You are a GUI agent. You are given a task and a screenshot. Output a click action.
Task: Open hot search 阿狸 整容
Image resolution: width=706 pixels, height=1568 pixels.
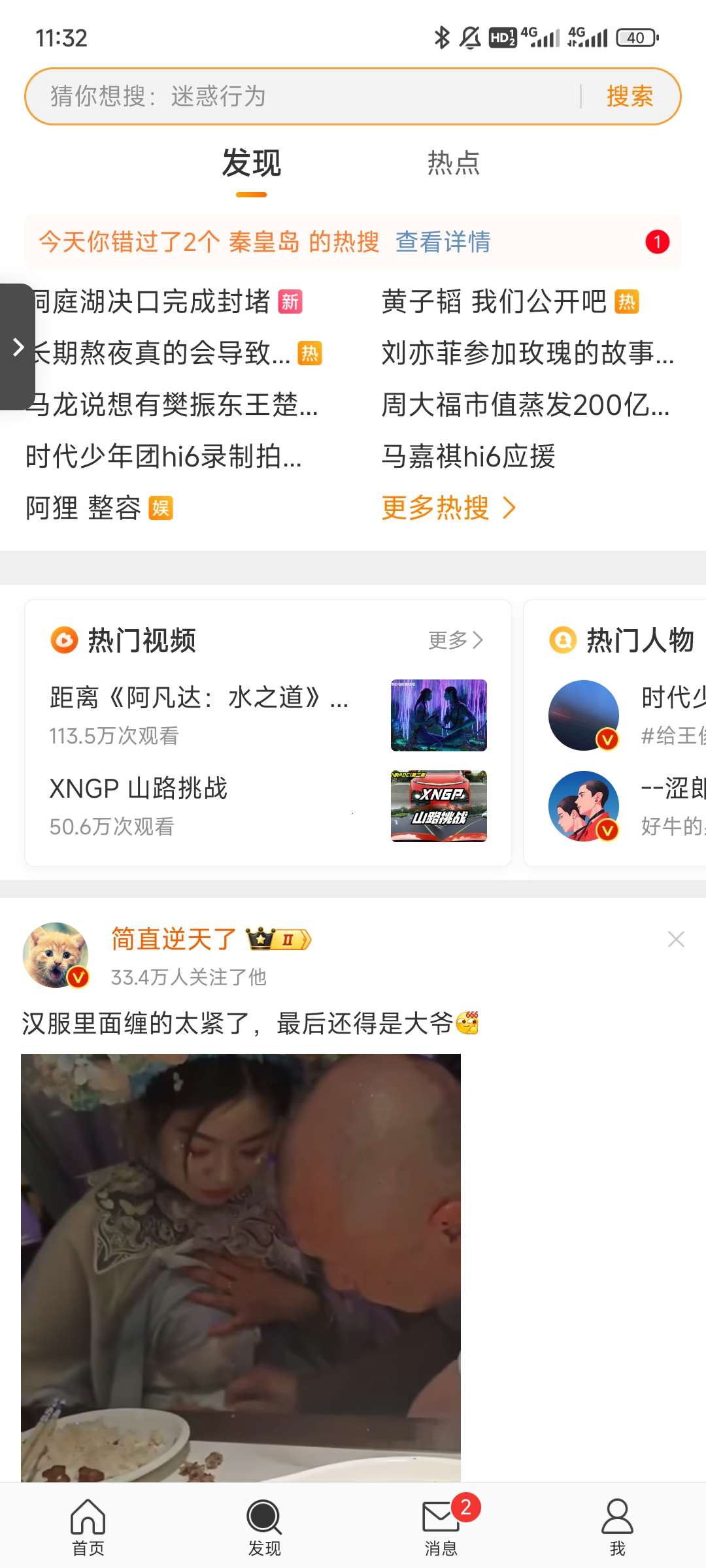84,508
